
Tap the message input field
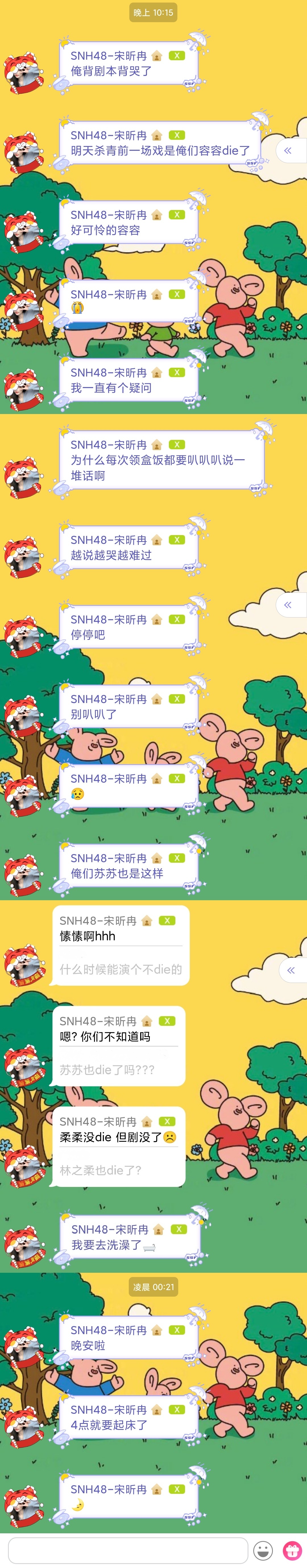(x=128, y=1550)
